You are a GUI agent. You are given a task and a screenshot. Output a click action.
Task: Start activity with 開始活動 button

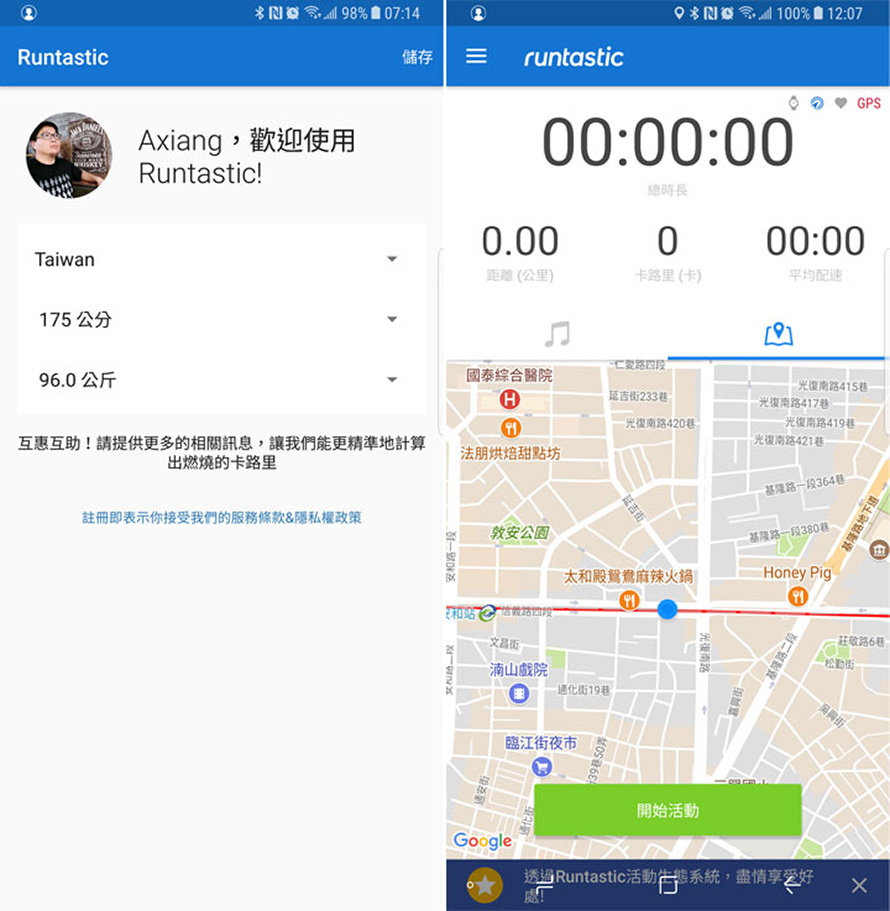(667, 810)
